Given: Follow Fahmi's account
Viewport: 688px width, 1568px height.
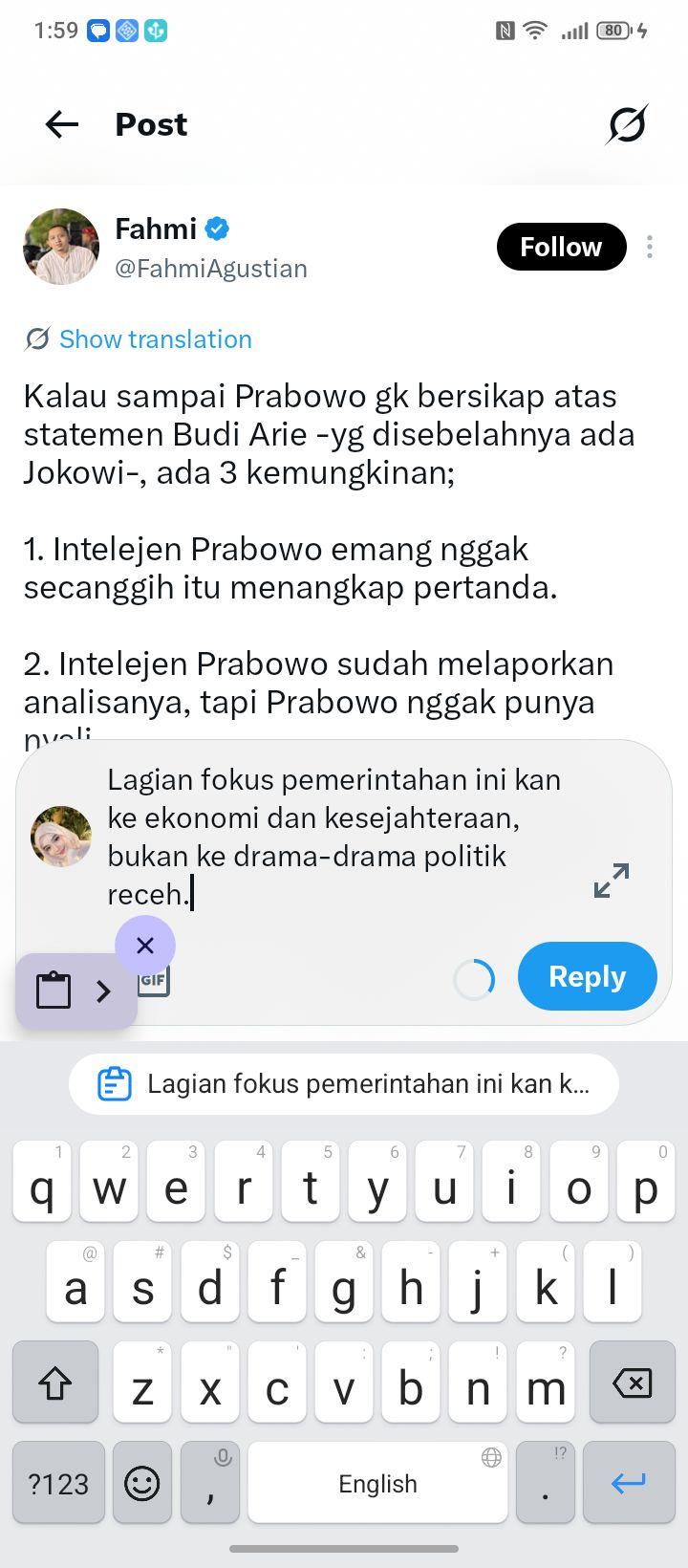Looking at the screenshot, I should (561, 247).
